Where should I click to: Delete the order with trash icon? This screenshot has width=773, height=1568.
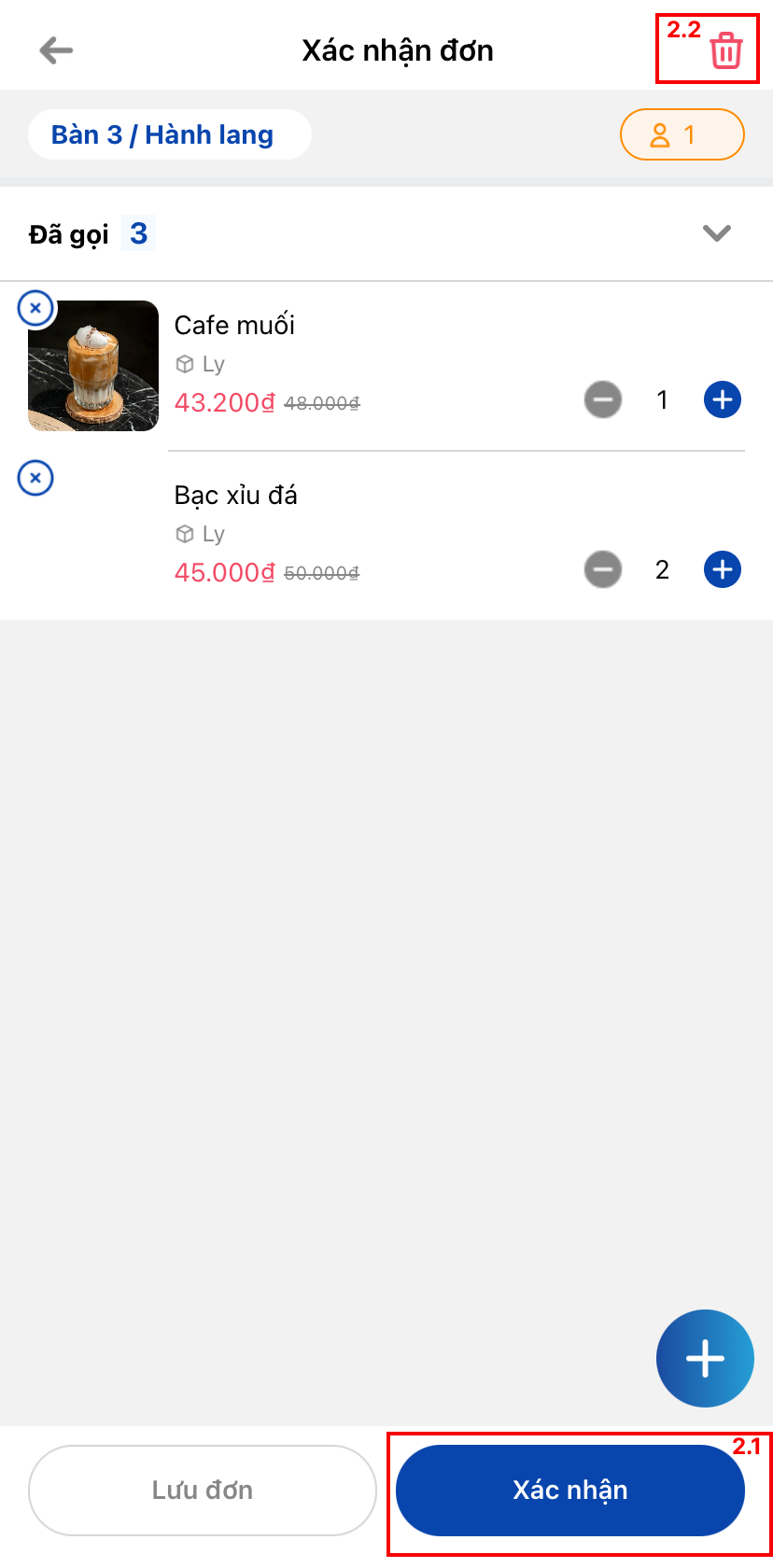pyautogui.click(x=725, y=50)
